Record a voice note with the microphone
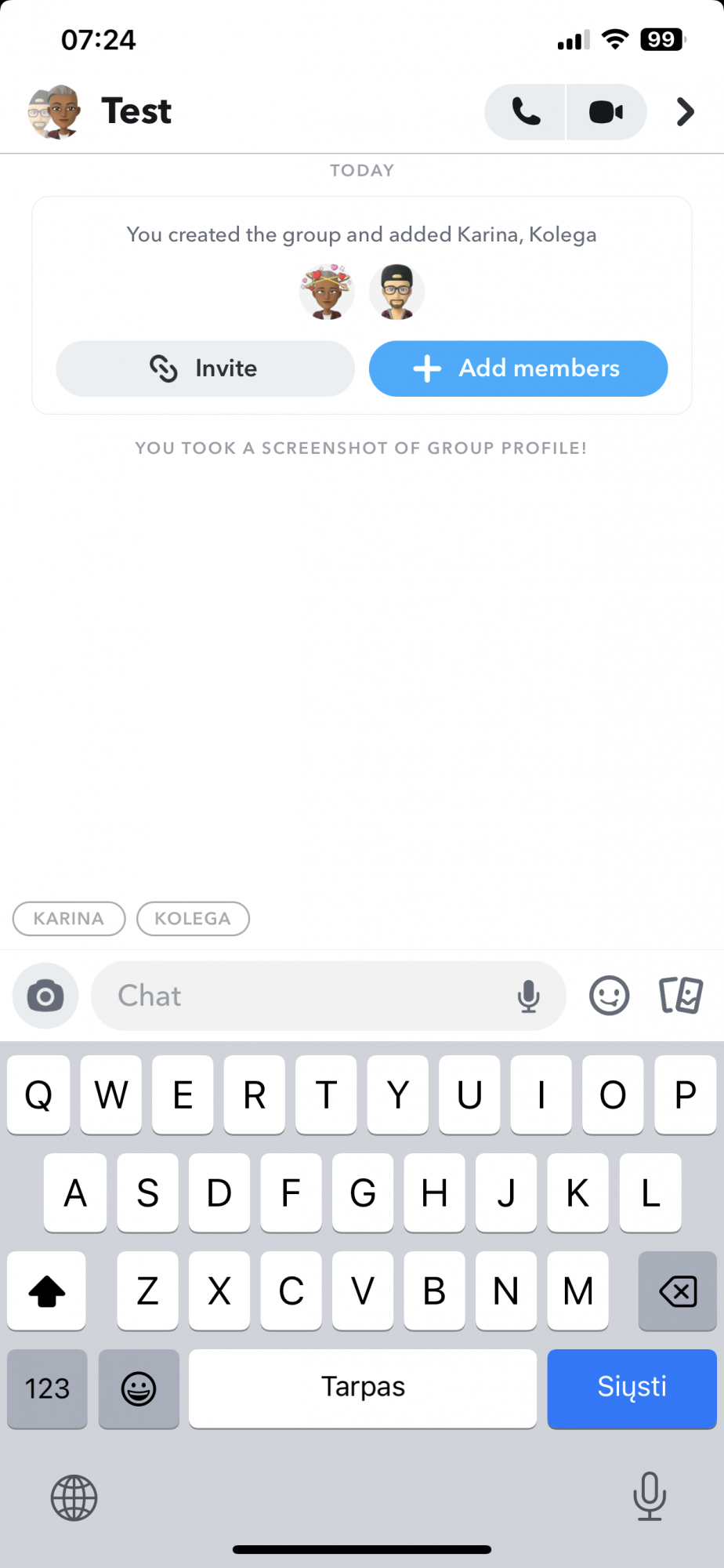724x1568 pixels. click(x=528, y=996)
